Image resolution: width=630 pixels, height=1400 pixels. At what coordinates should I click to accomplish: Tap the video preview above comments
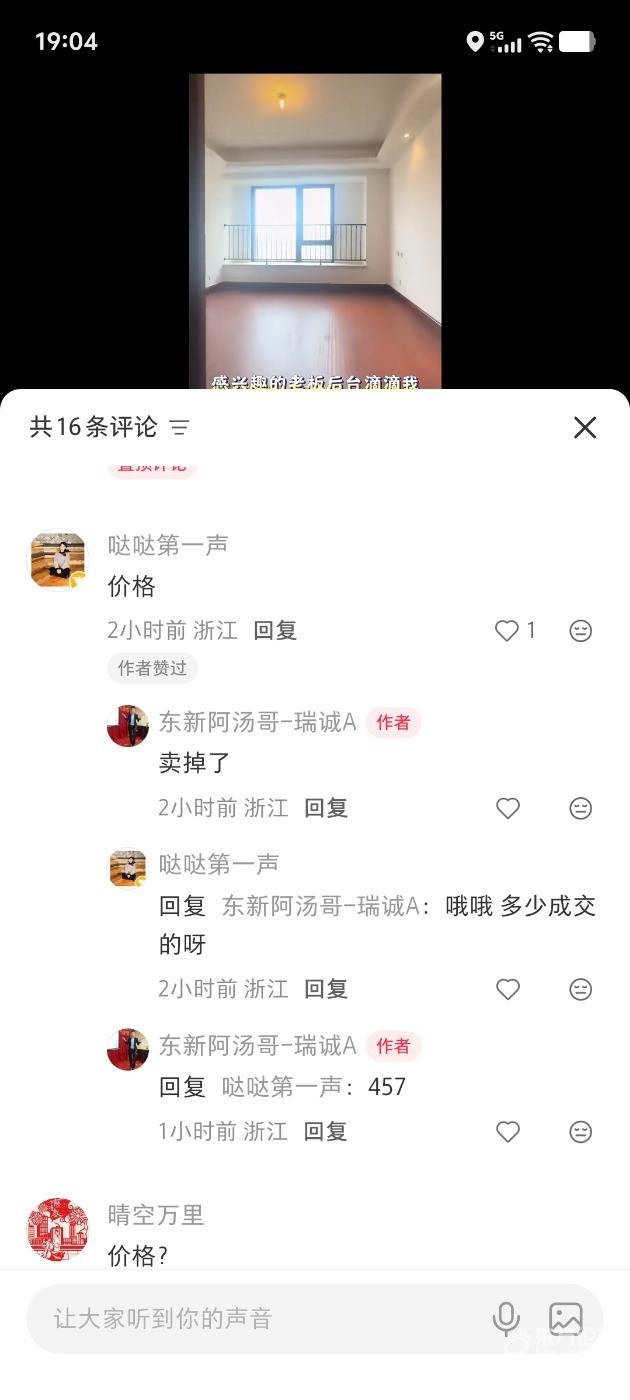(315, 230)
